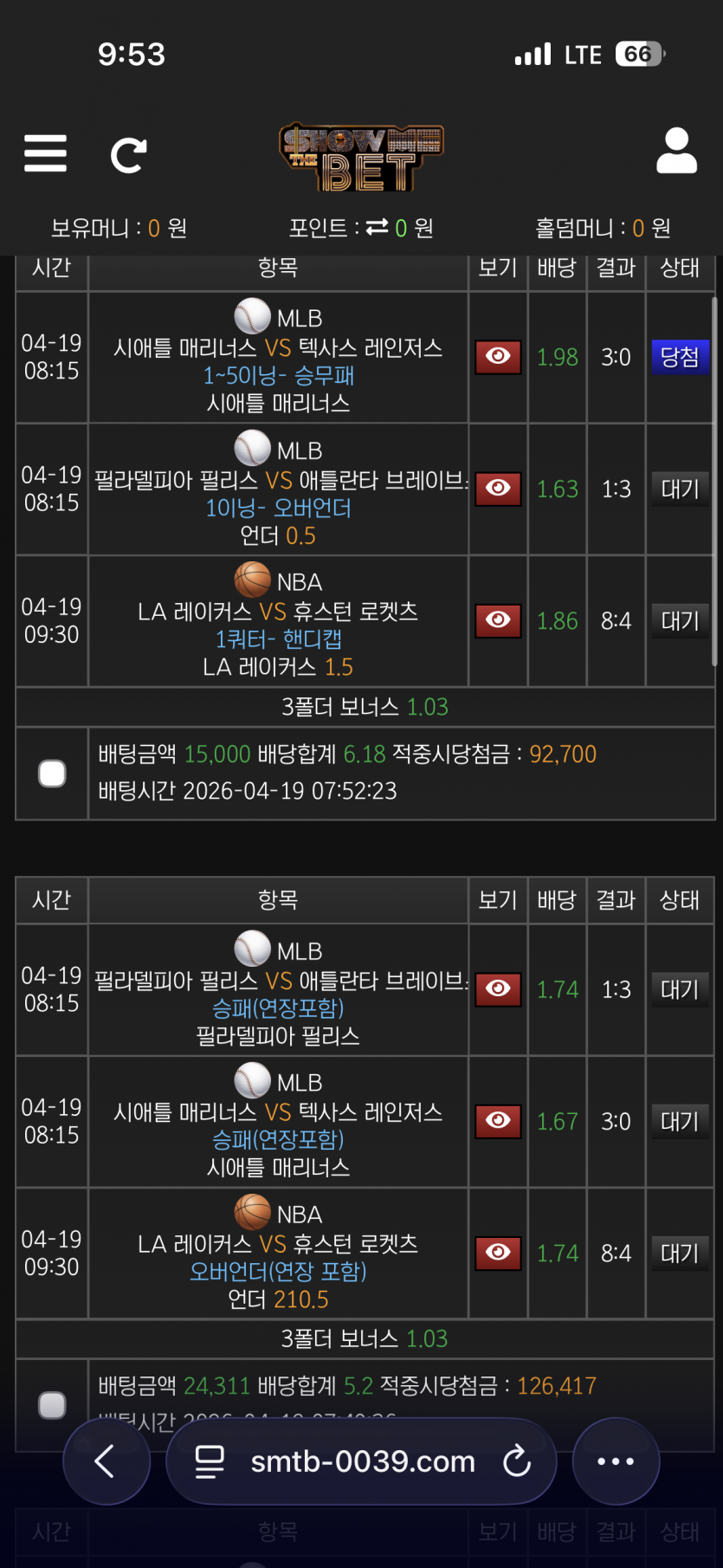The height and width of the screenshot is (1568, 723).
Task: View details of 1이닝 오버언더 bet
Action: click(498, 489)
